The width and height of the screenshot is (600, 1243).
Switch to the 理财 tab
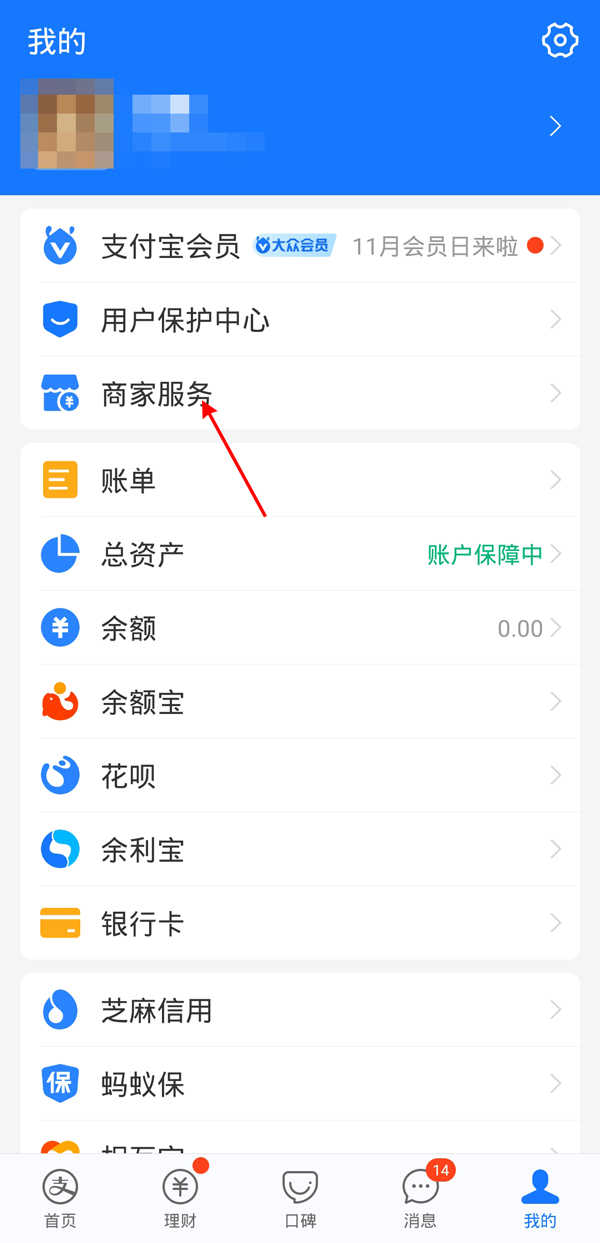point(180,1199)
